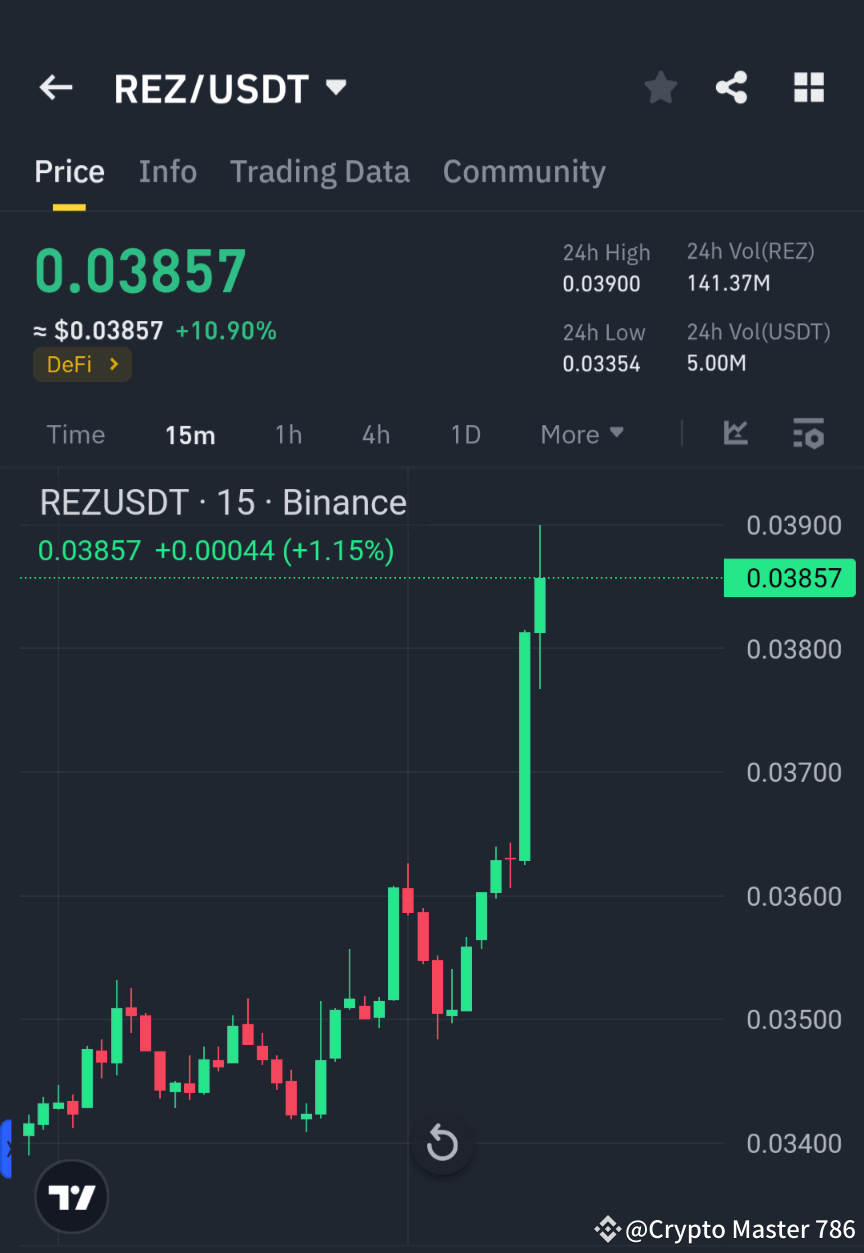Expand the More timeframe dropdown

coord(581,434)
